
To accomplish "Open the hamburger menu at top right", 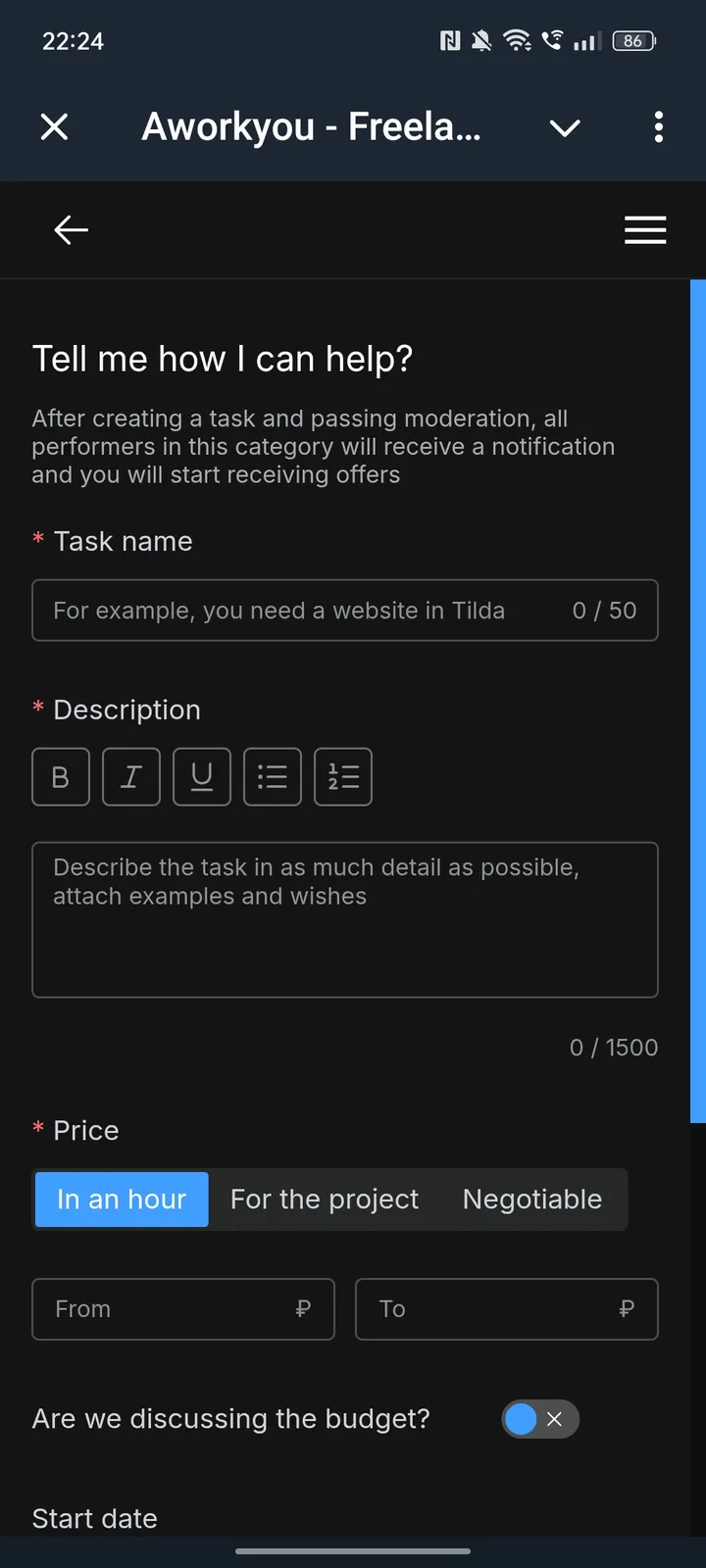I will [645, 229].
